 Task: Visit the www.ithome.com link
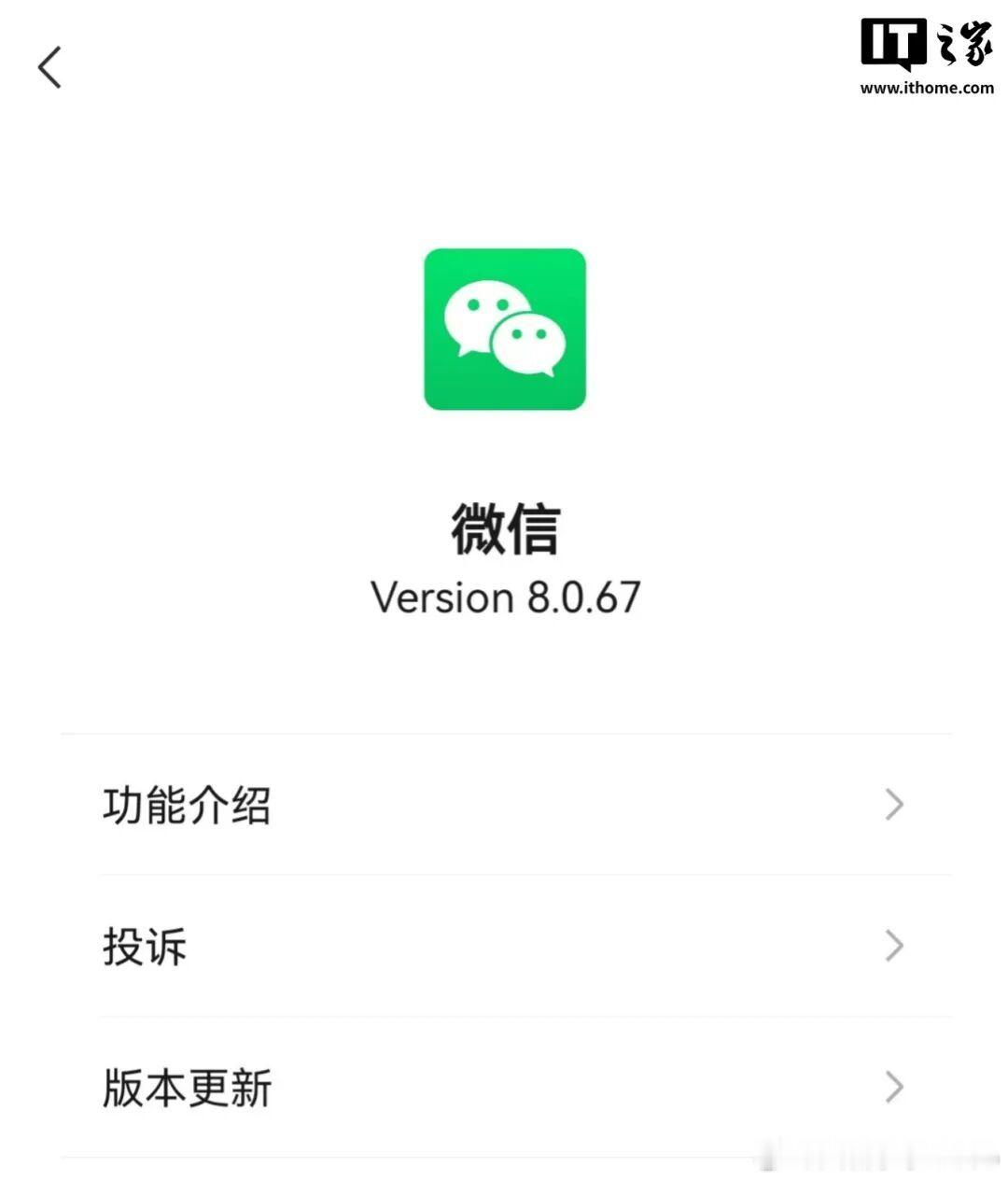[x=926, y=90]
